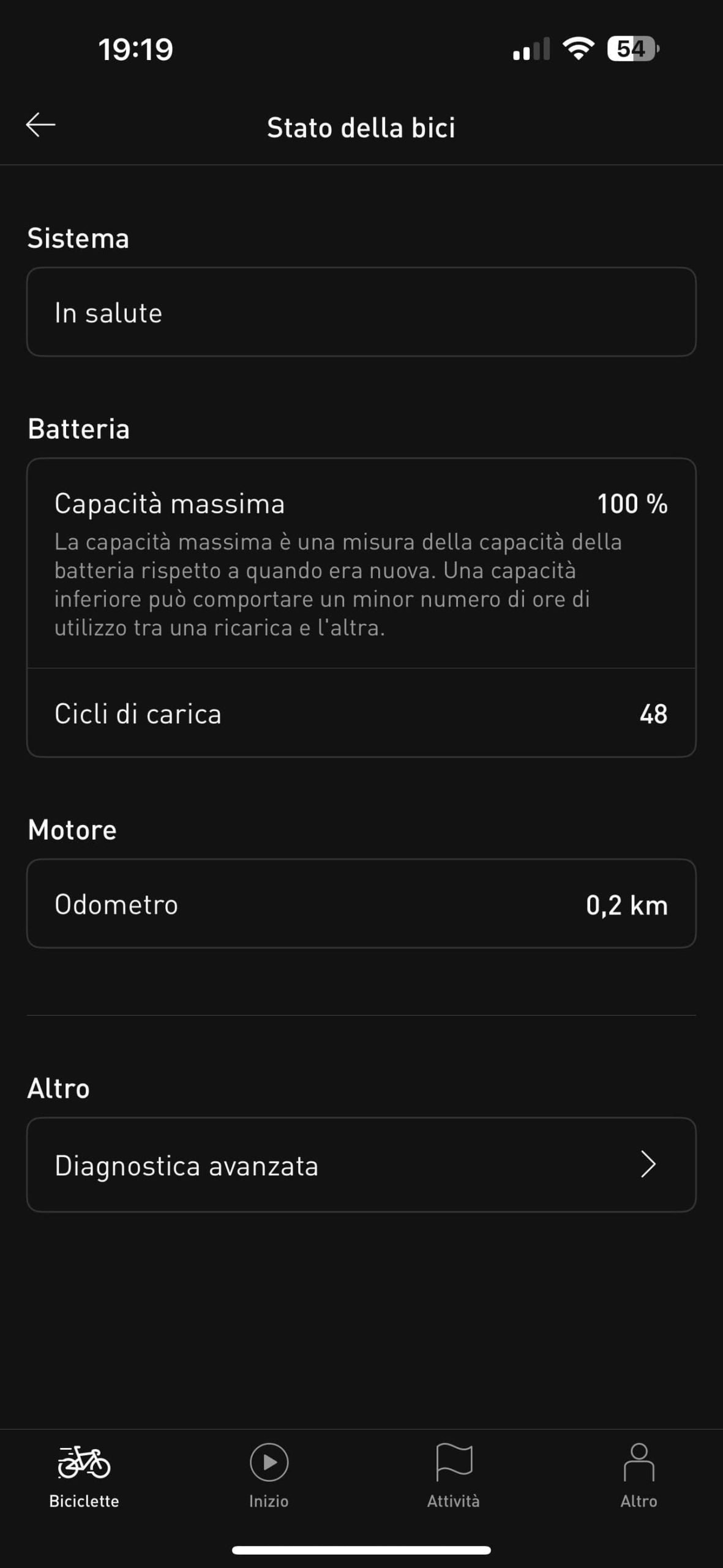This screenshot has height=1568, width=723.
Task: Switch to the Biciclette tab
Action: pos(84,1475)
